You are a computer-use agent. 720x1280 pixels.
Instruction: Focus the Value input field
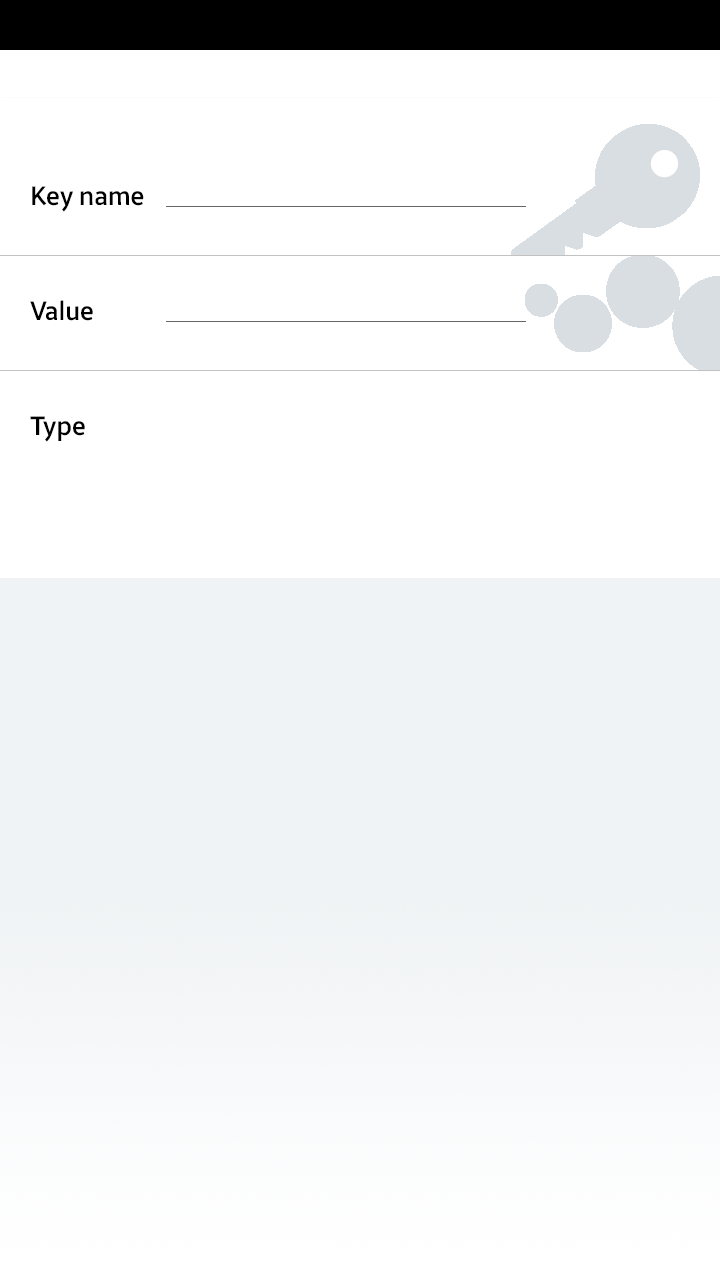coord(345,309)
